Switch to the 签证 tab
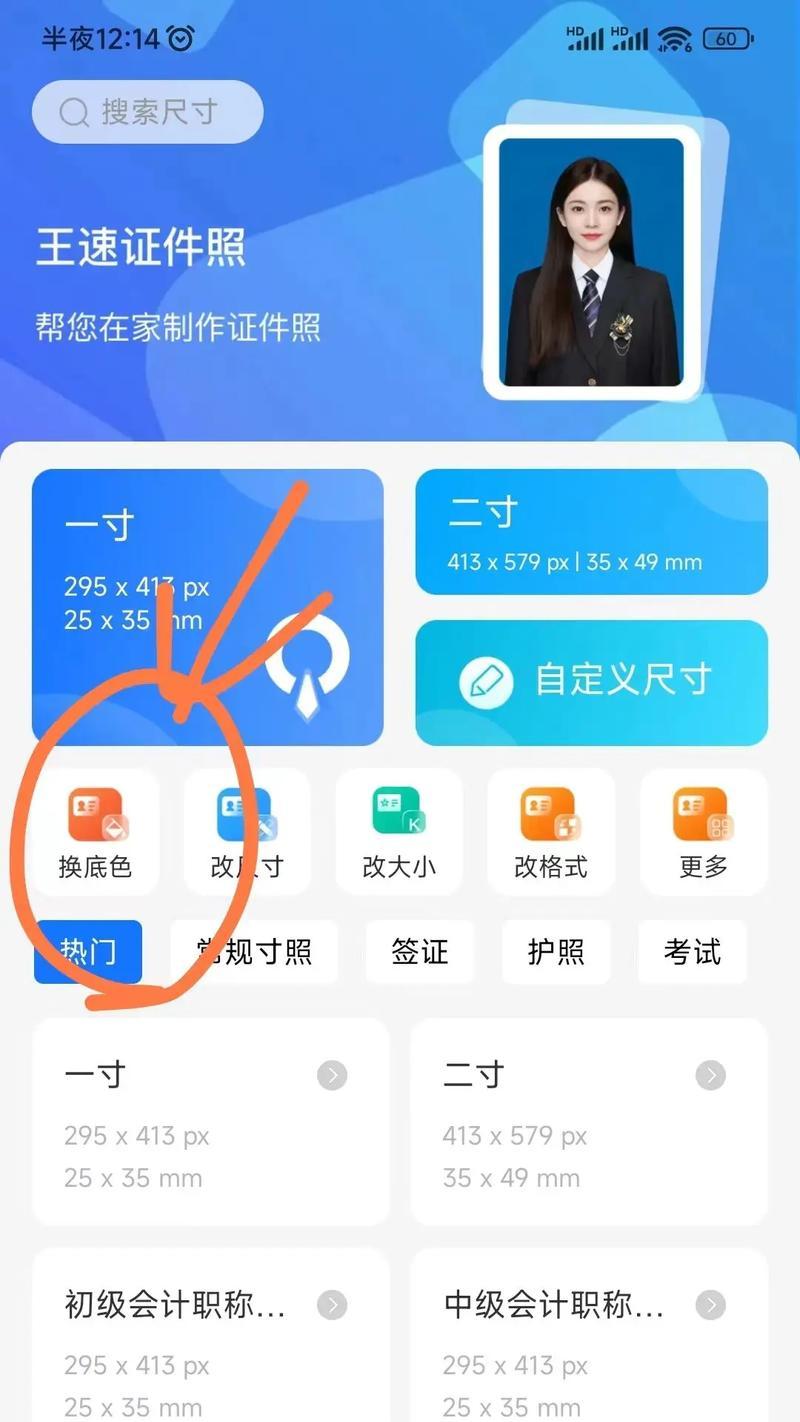This screenshot has width=800, height=1422. 420,952
